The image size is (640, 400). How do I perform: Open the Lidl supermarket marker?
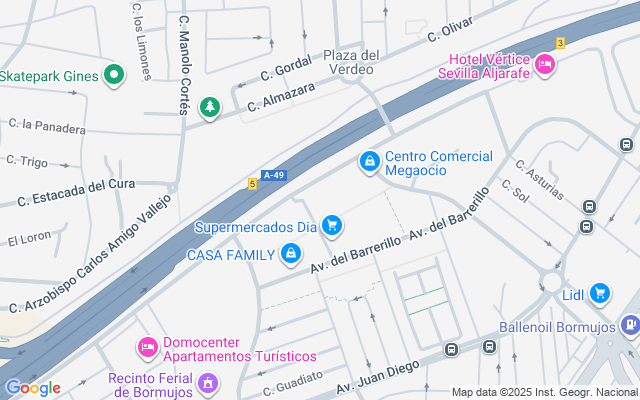click(600, 293)
